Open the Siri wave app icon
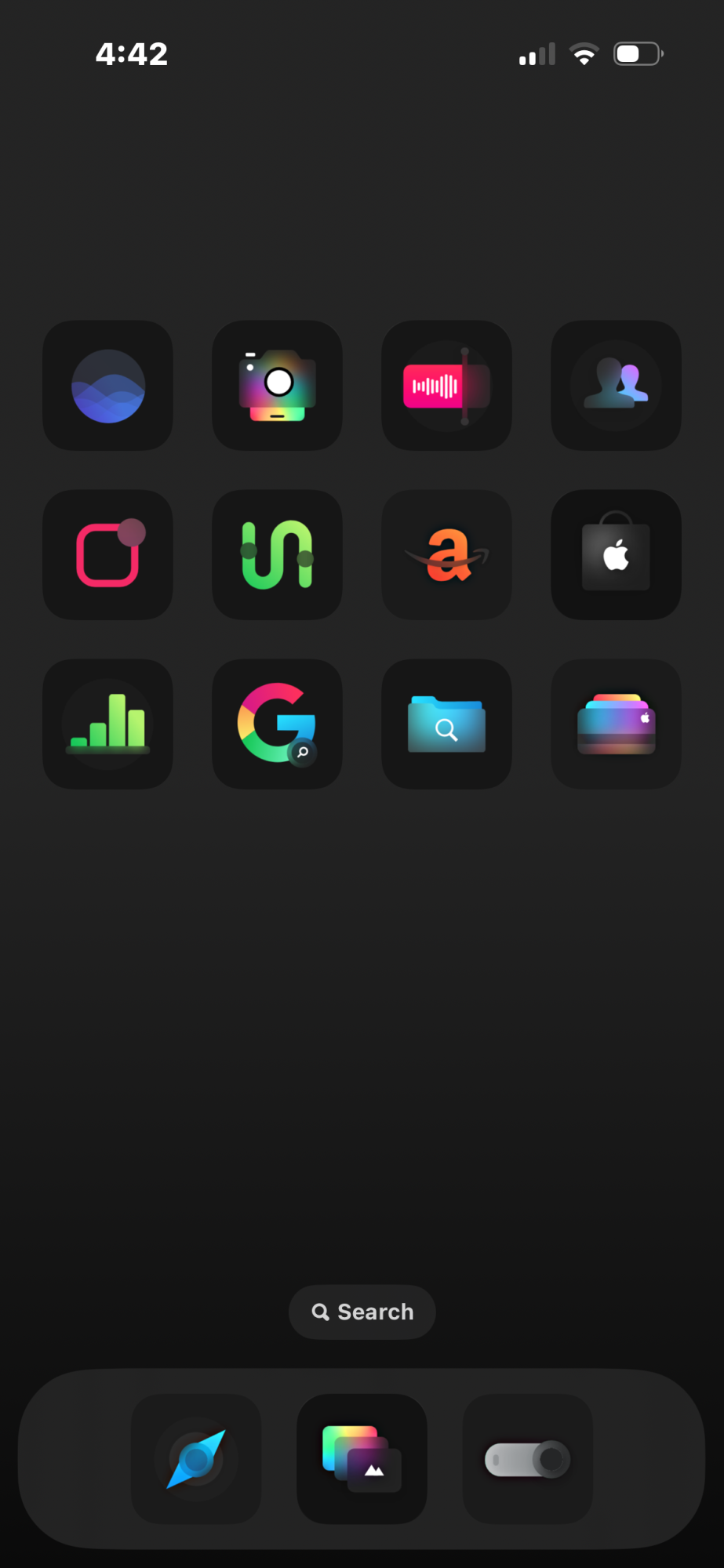 tap(107, 386)
